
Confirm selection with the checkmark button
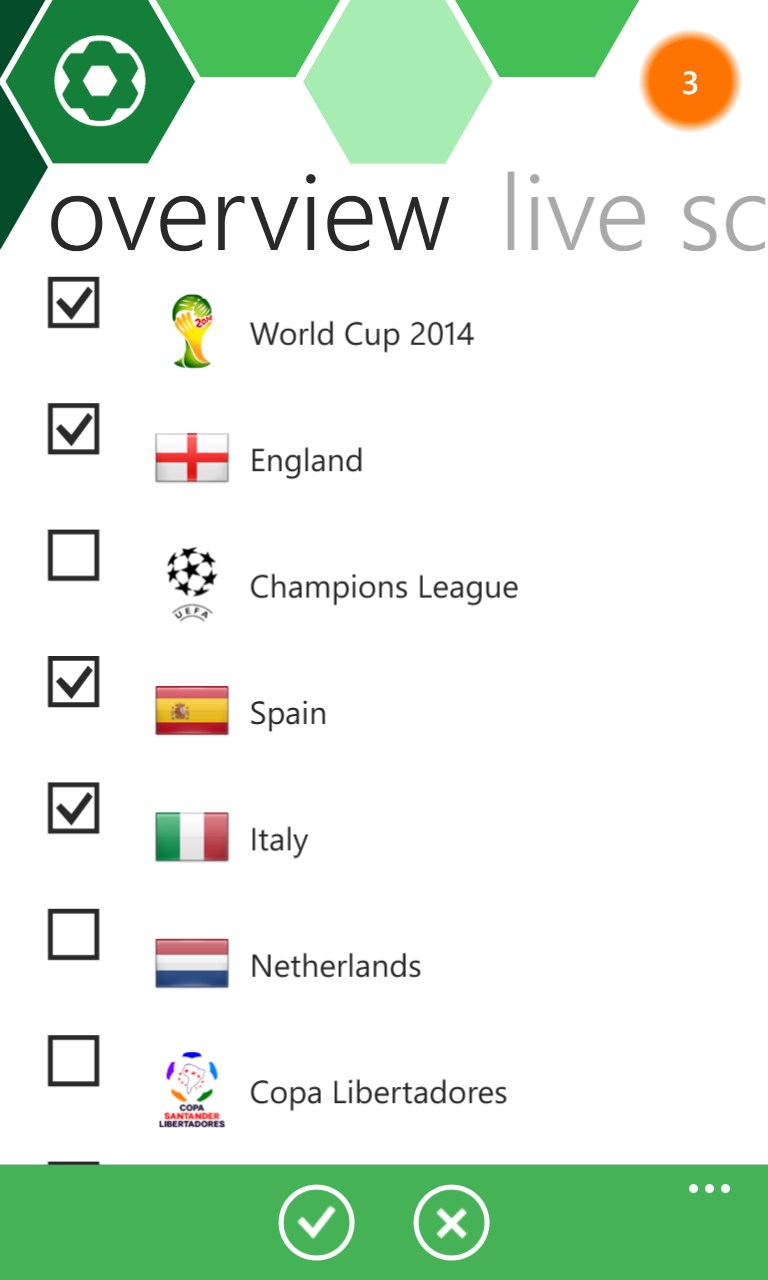[x=316, y=1222]
